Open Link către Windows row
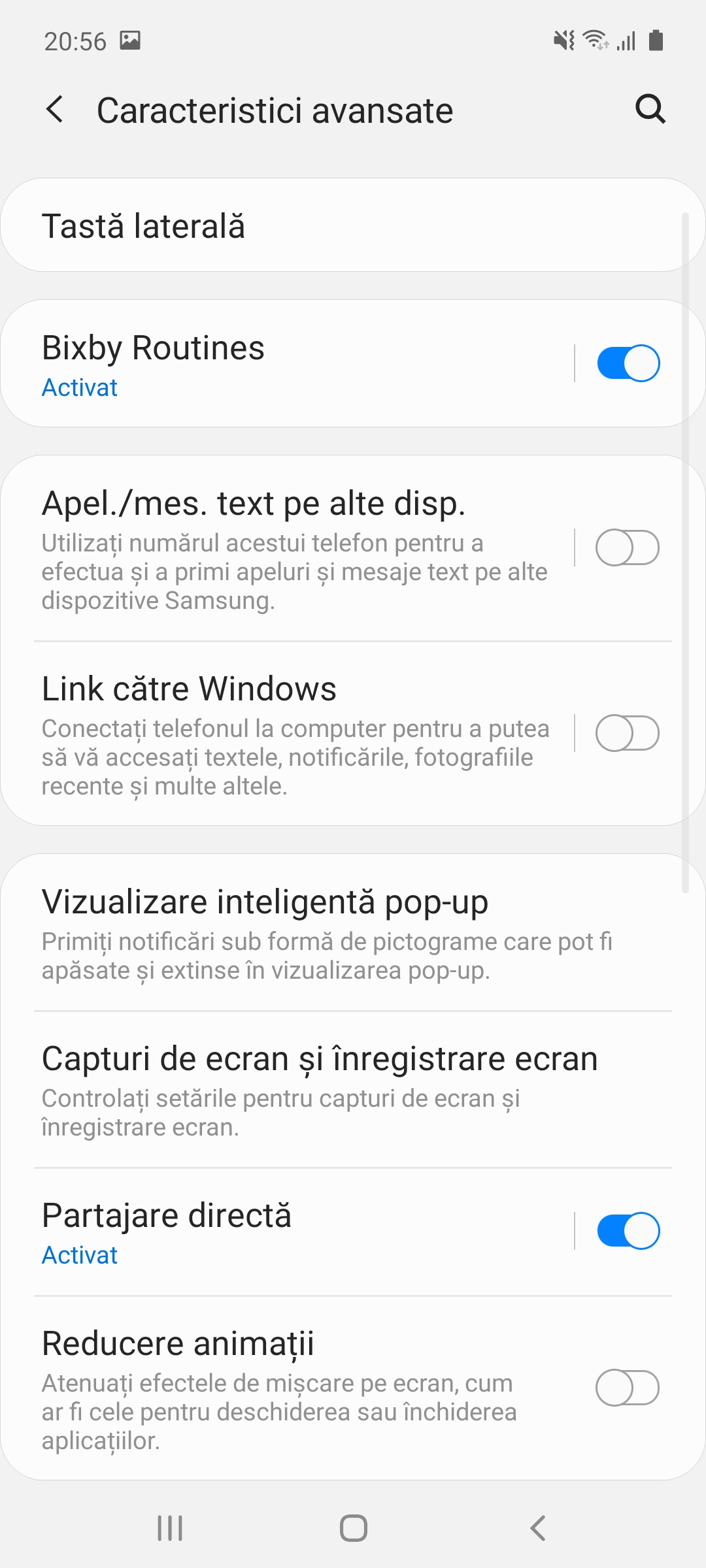 click(288, 734)
